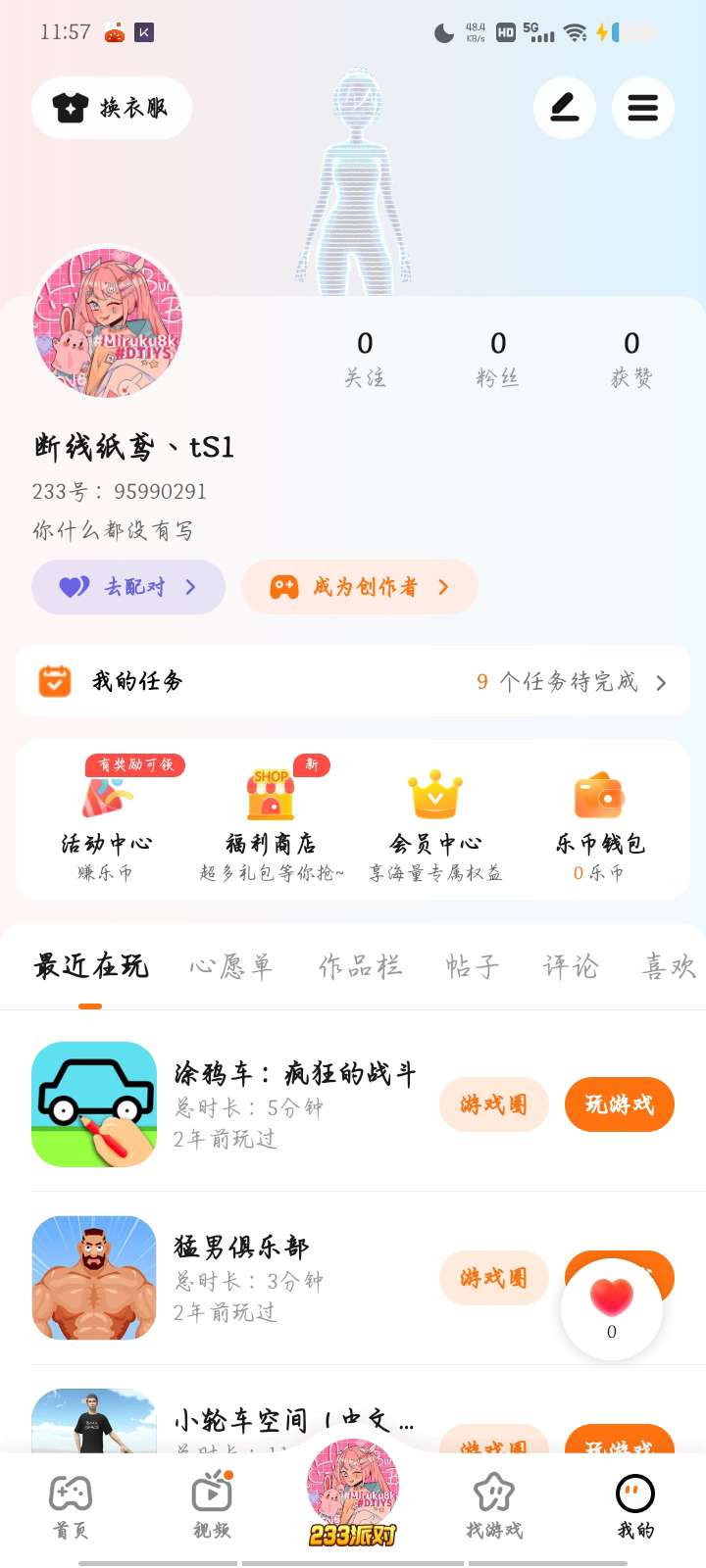
Task: Switch to the 作品栏 works tab
Action: [360, 967]
